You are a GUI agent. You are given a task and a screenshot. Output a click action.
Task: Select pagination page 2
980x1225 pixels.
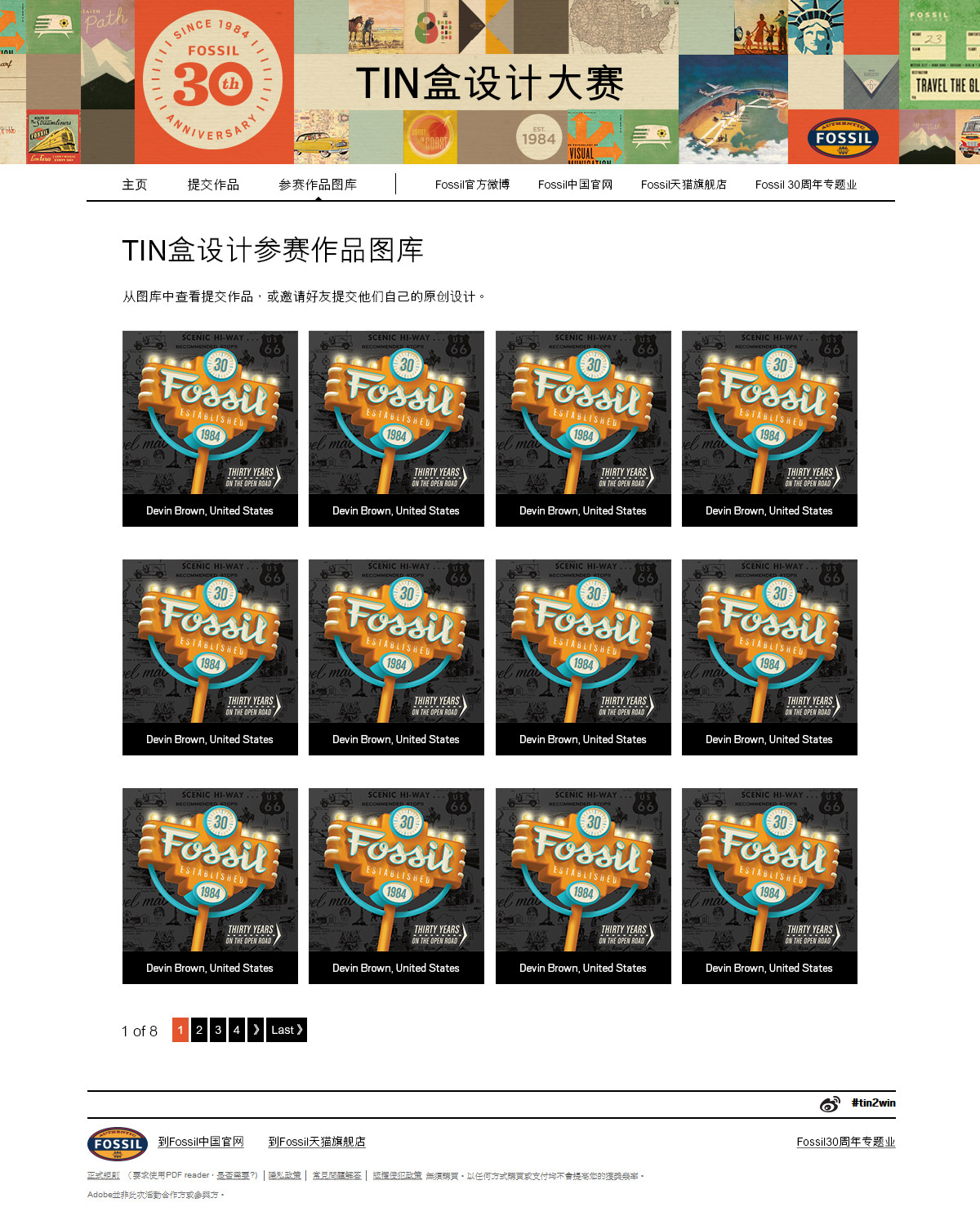point(199,1030)
